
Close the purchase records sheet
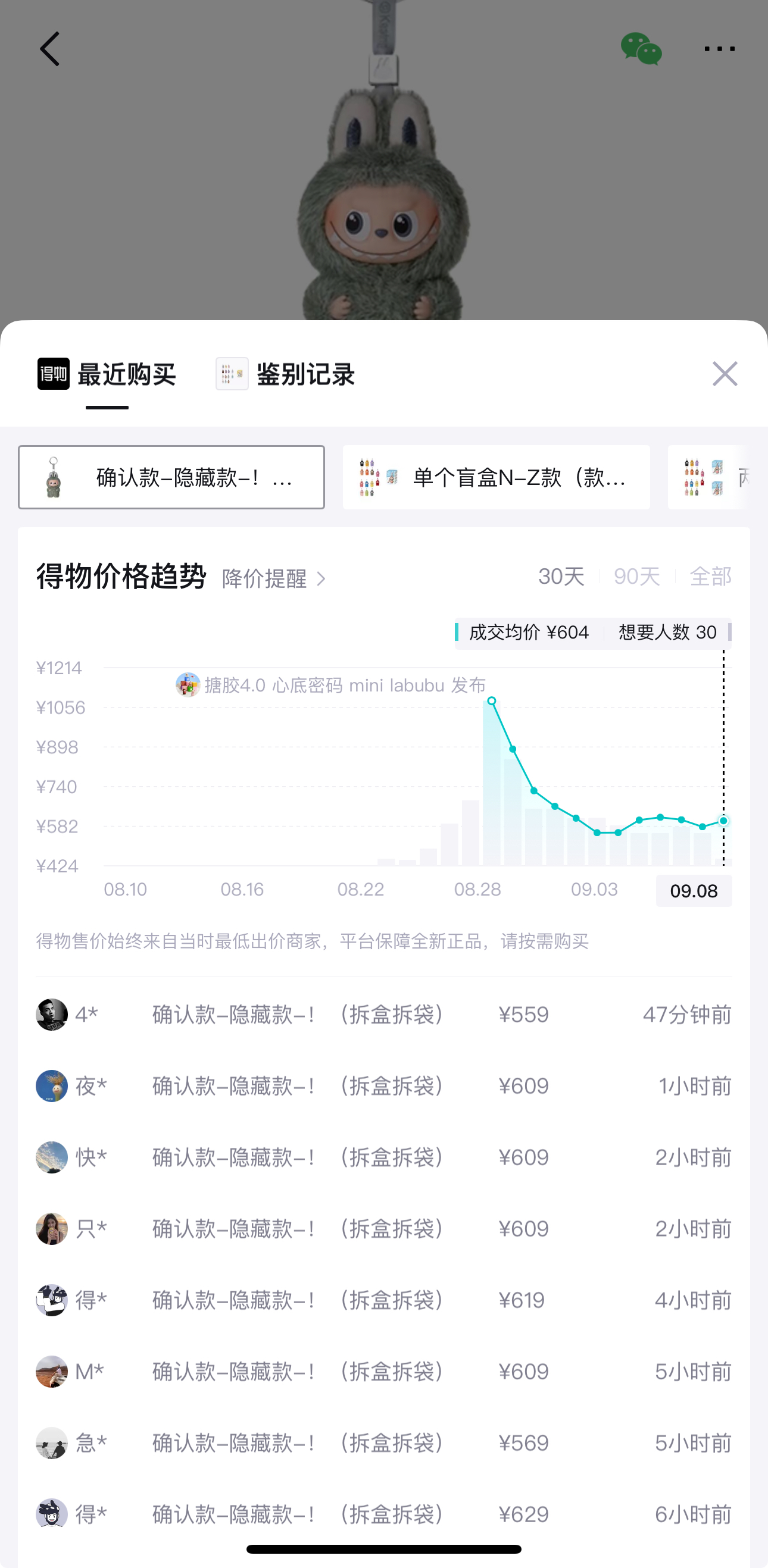tap(725, 374)
